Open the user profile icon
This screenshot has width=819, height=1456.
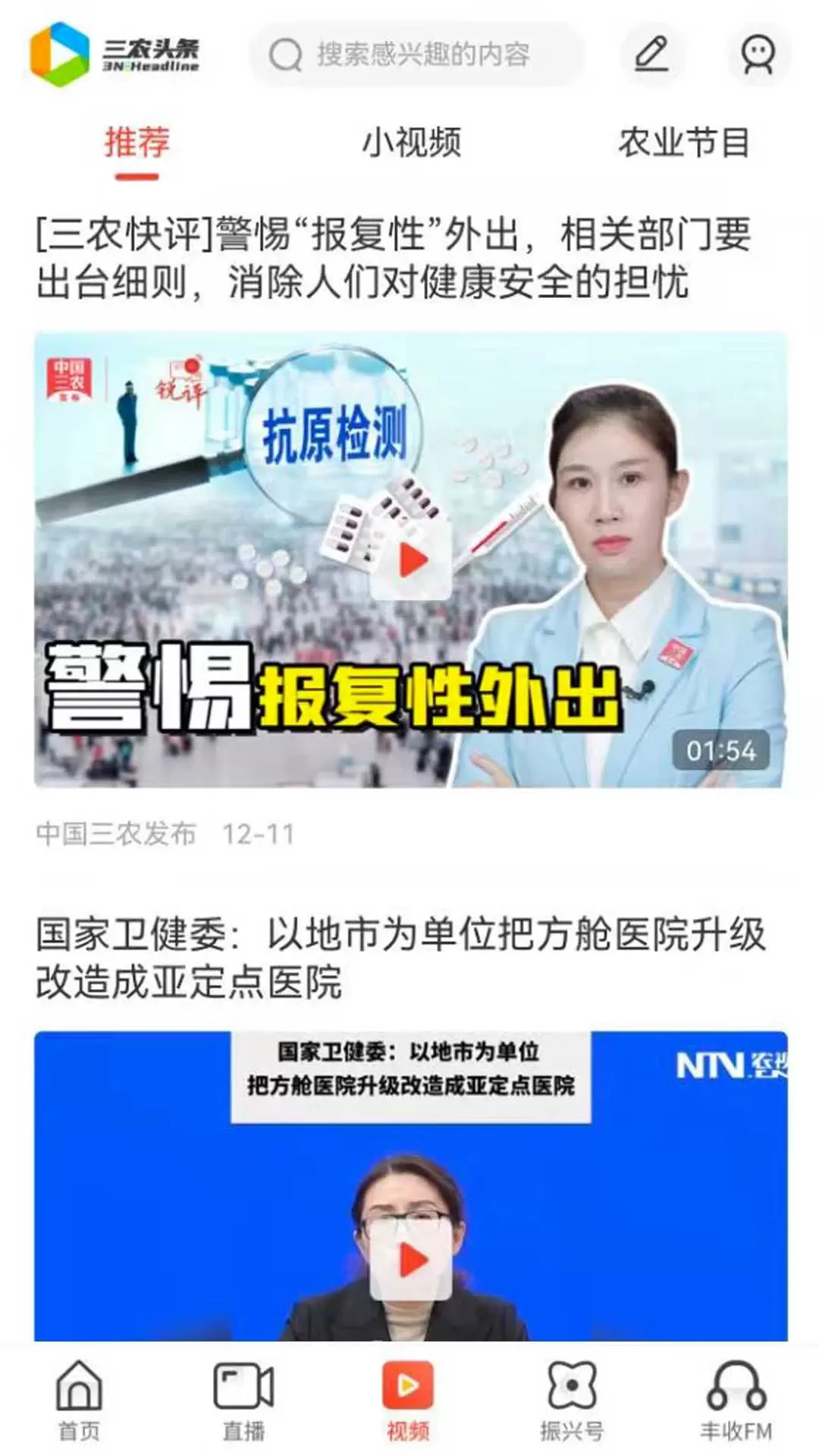758,55
